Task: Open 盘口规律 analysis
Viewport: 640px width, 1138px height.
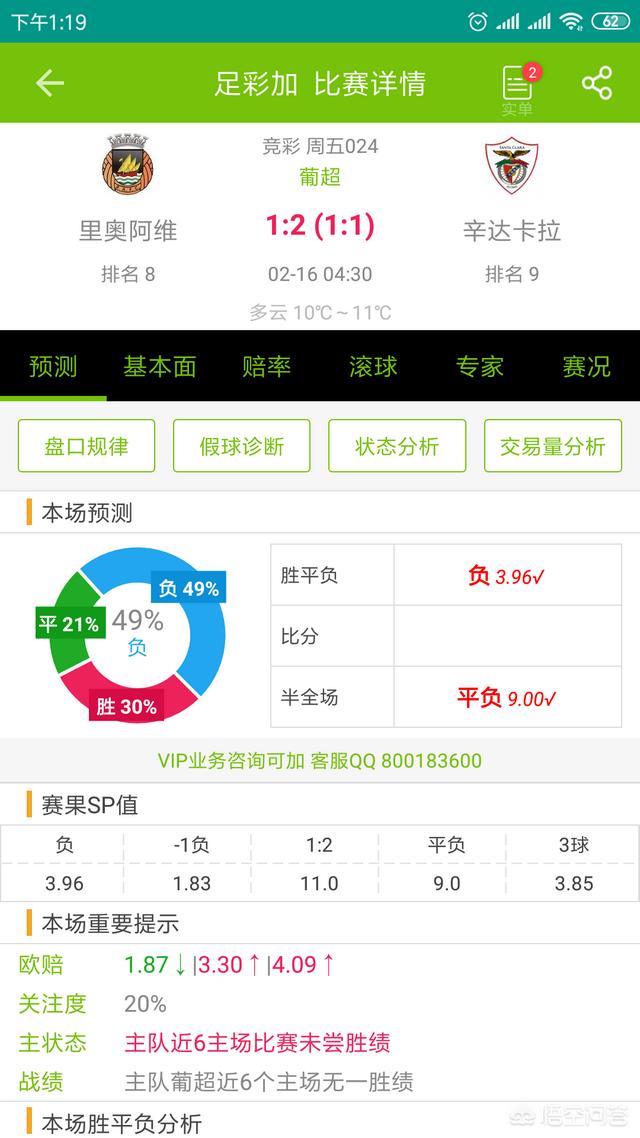Action: coord(87,446)
